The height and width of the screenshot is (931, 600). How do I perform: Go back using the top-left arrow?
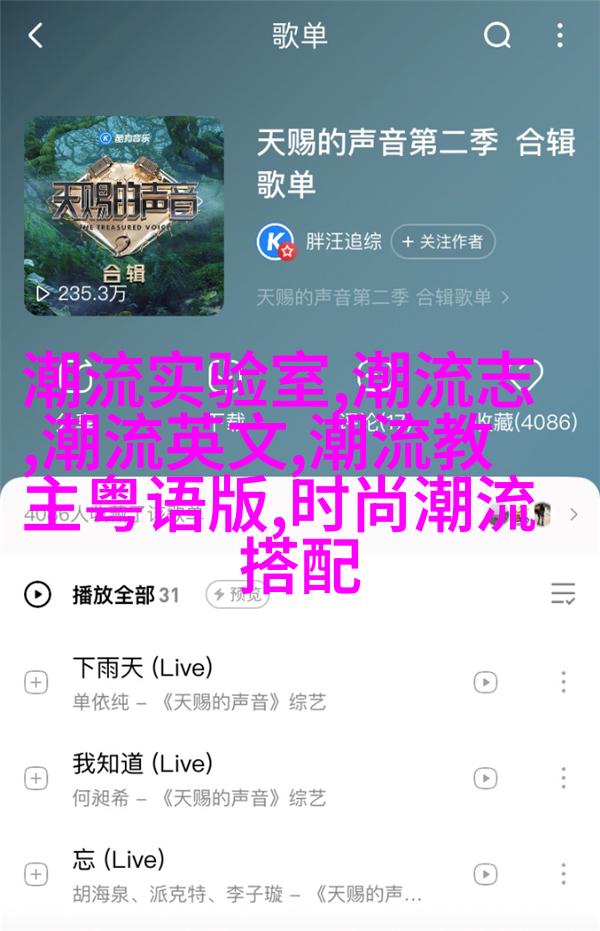click(x=36, y=37)
